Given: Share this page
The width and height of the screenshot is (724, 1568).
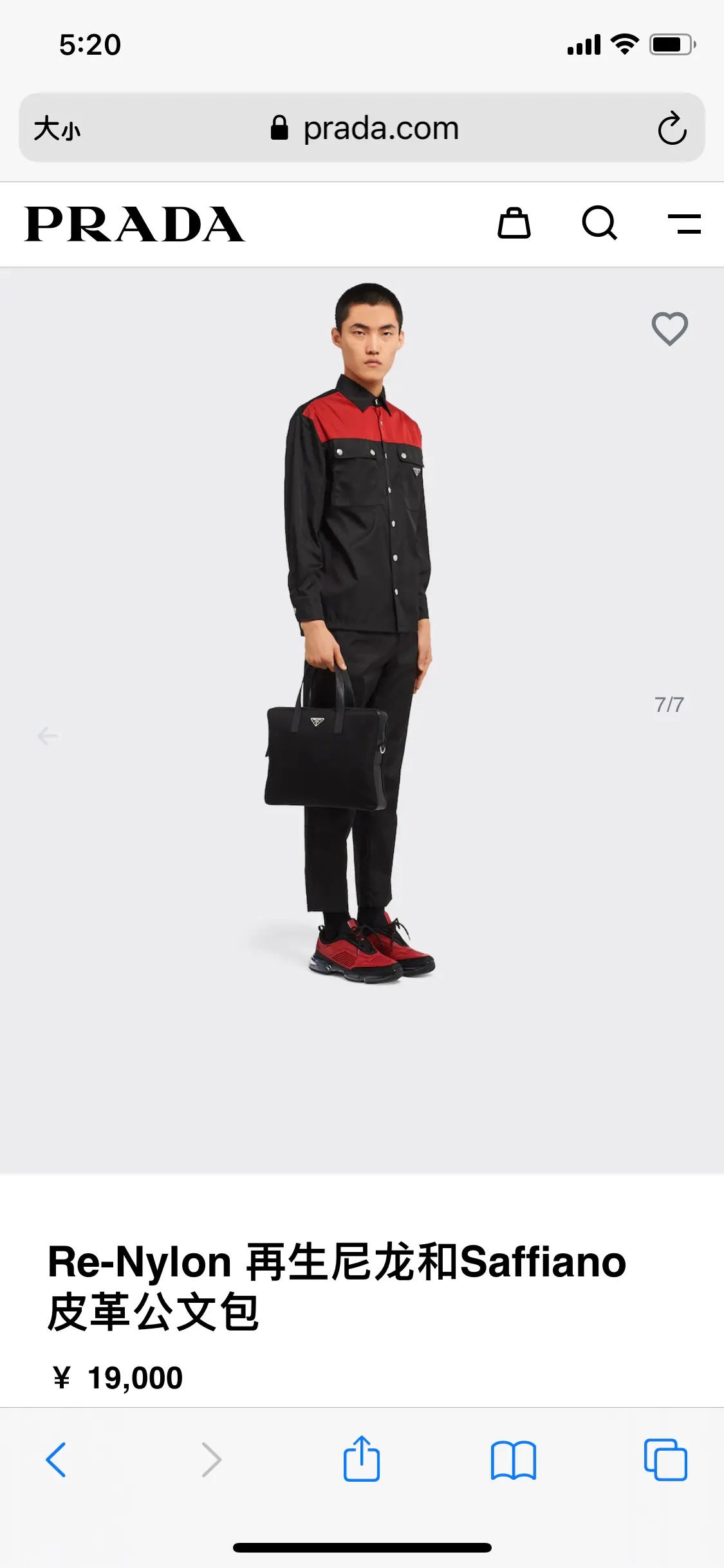Looking at the screenshot, I should (x=362, y=1459).
